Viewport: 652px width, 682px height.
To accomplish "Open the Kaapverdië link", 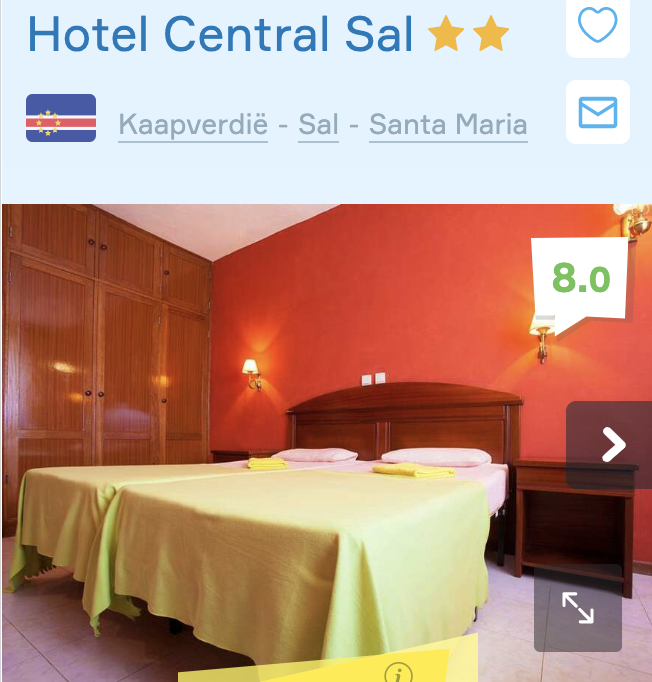I will pos(193,125).
